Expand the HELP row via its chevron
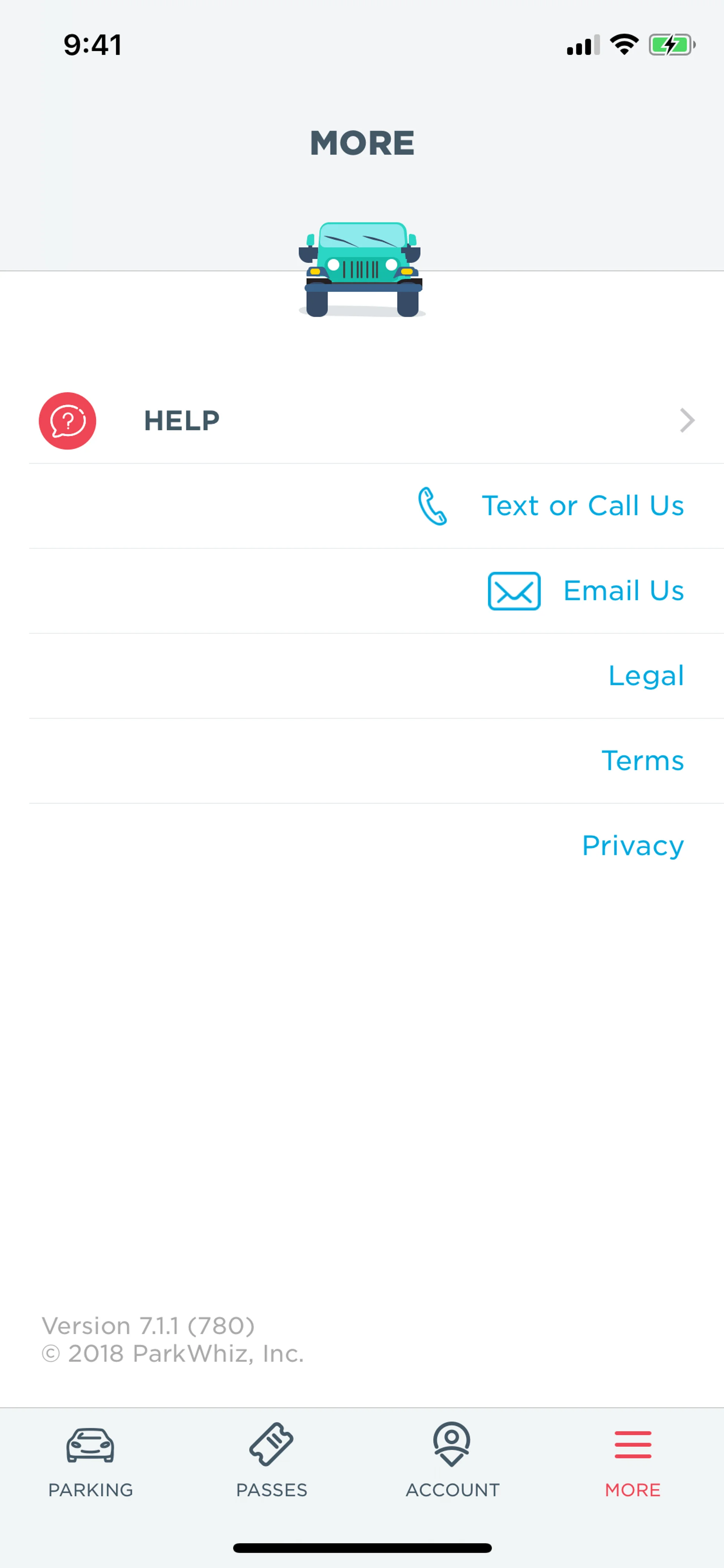 686,420
